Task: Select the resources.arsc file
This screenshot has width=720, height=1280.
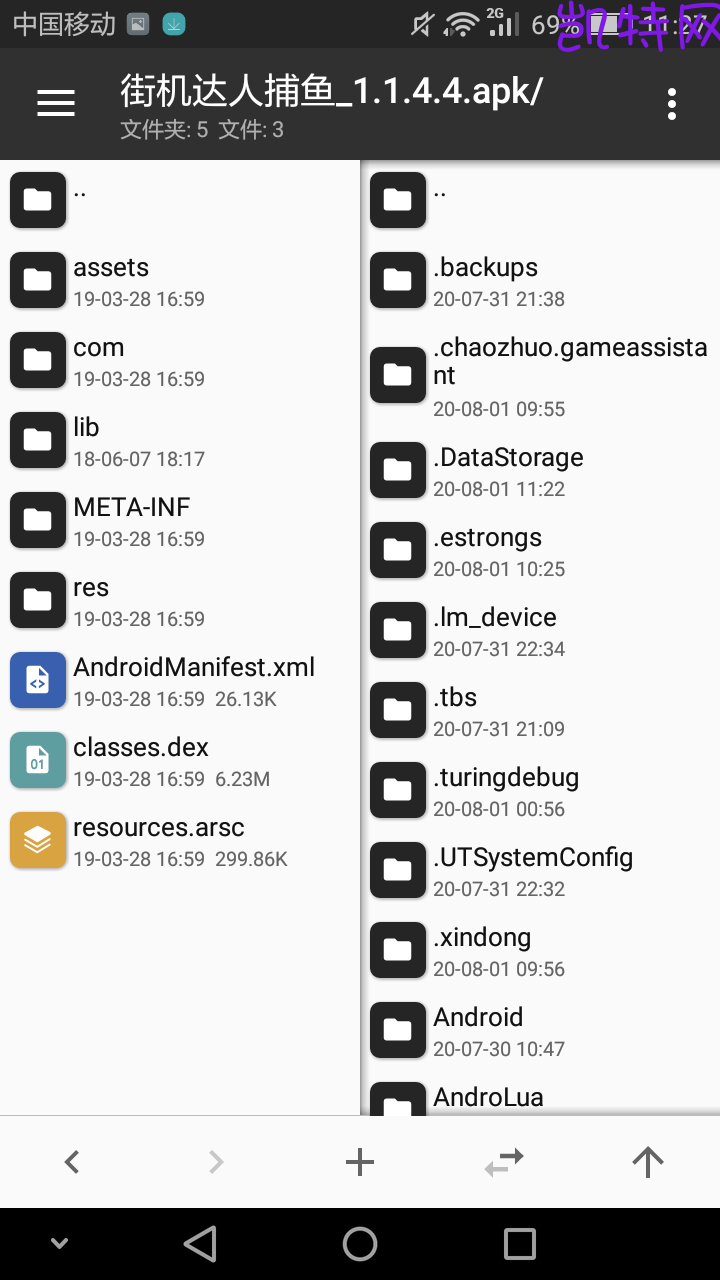Action: [180, 840]
